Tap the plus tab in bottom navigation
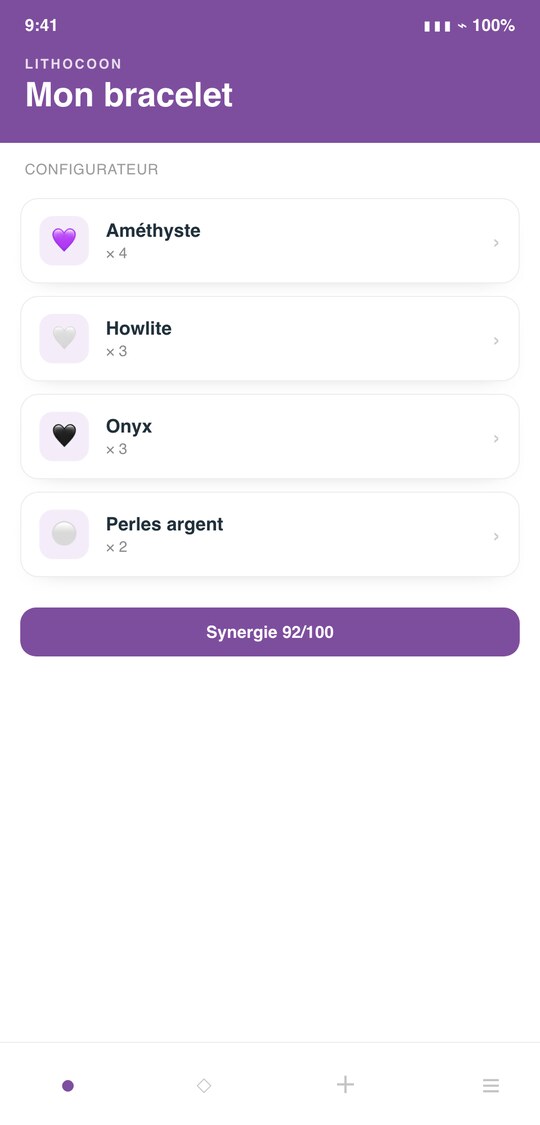The width and height of the screenshot is (540, 1125). 346,1084
